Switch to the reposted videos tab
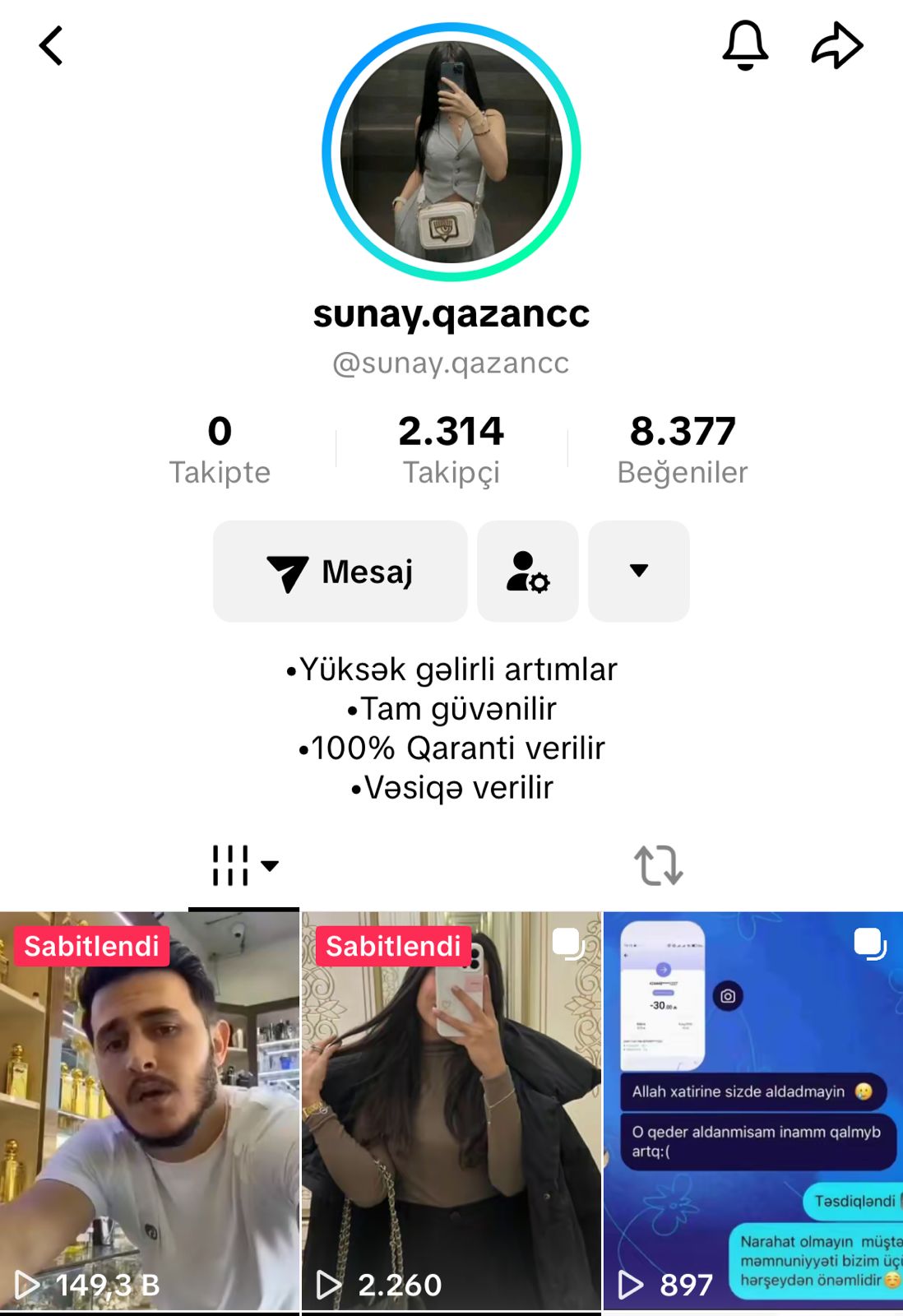This screenshot has height=1316, width=903. point(658,864)
